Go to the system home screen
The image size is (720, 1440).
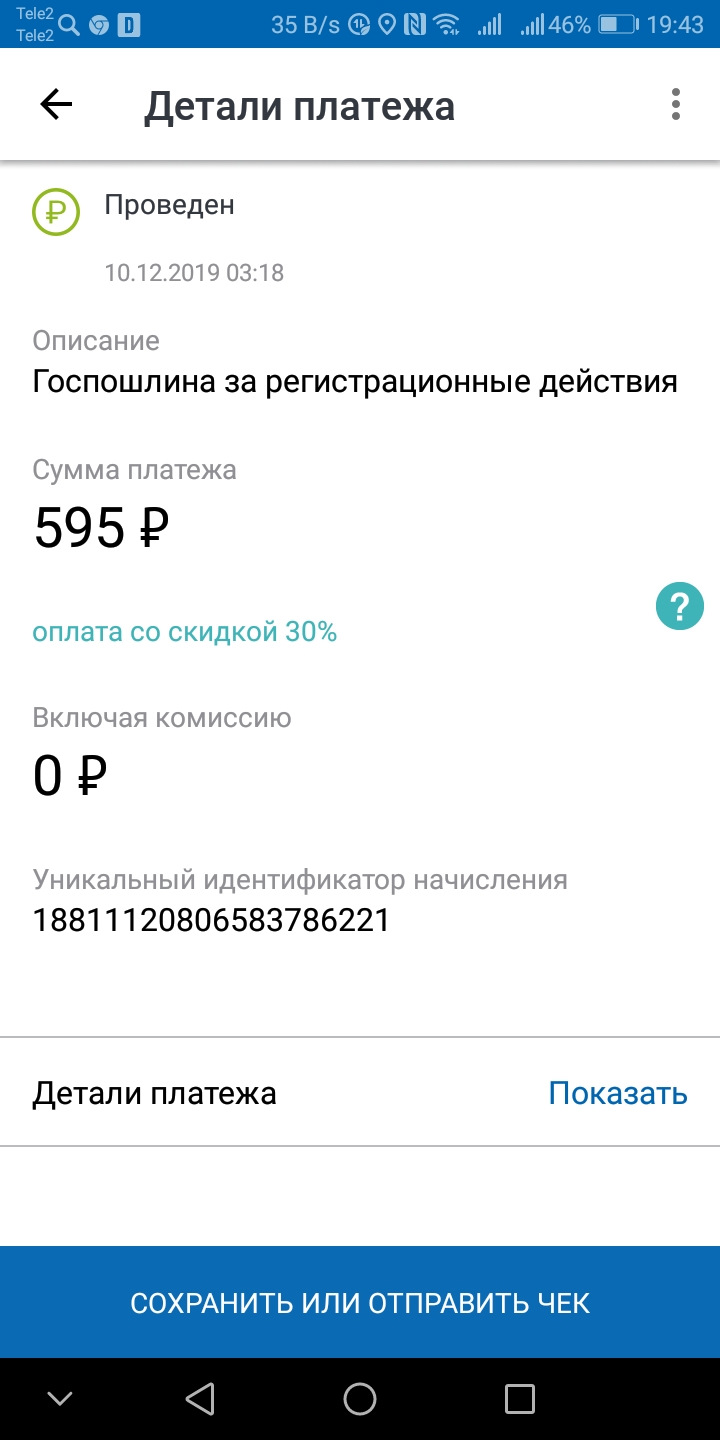(360, 1399)
